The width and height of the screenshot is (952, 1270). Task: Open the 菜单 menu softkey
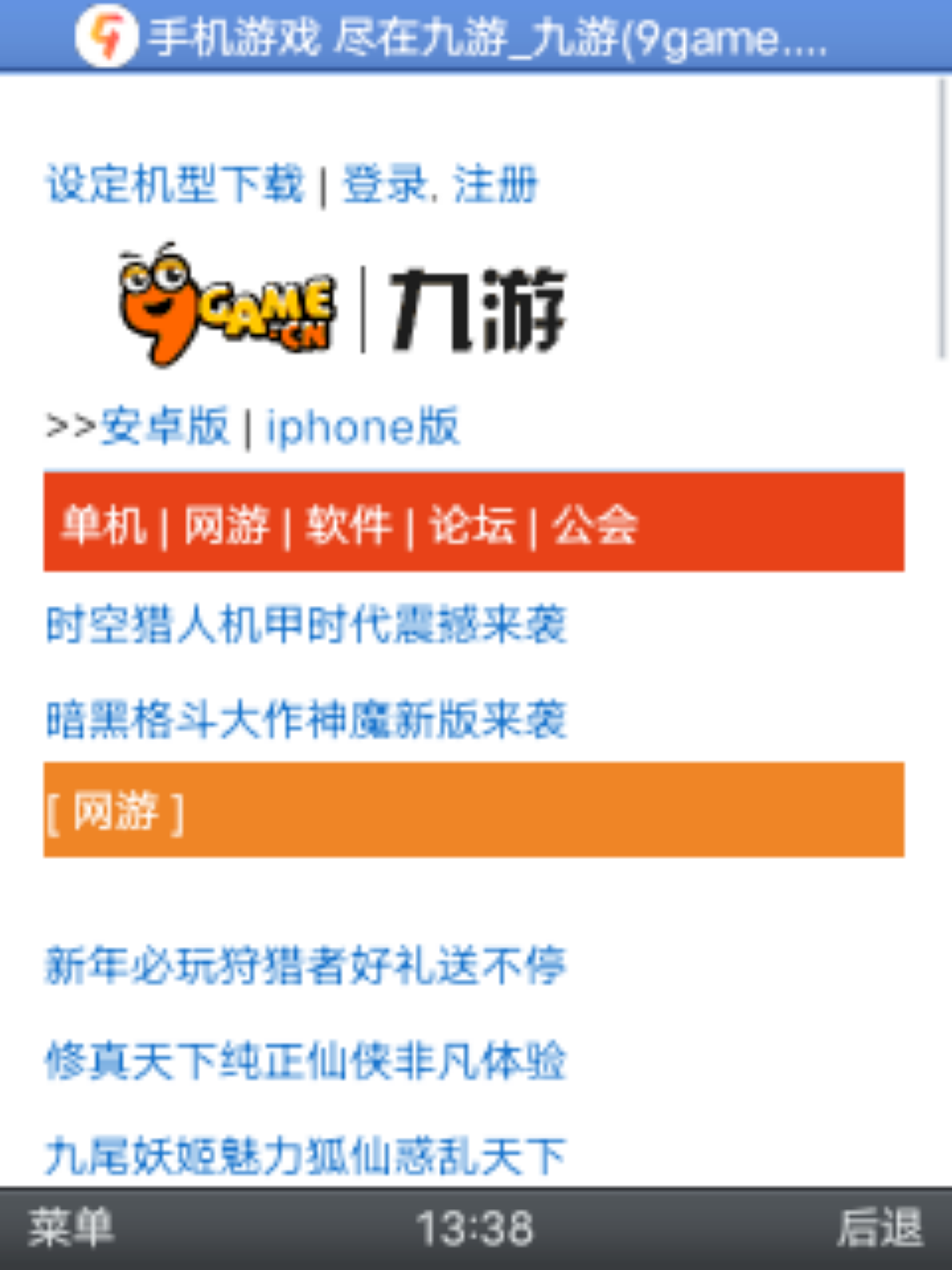click(x=71, y=1228)
